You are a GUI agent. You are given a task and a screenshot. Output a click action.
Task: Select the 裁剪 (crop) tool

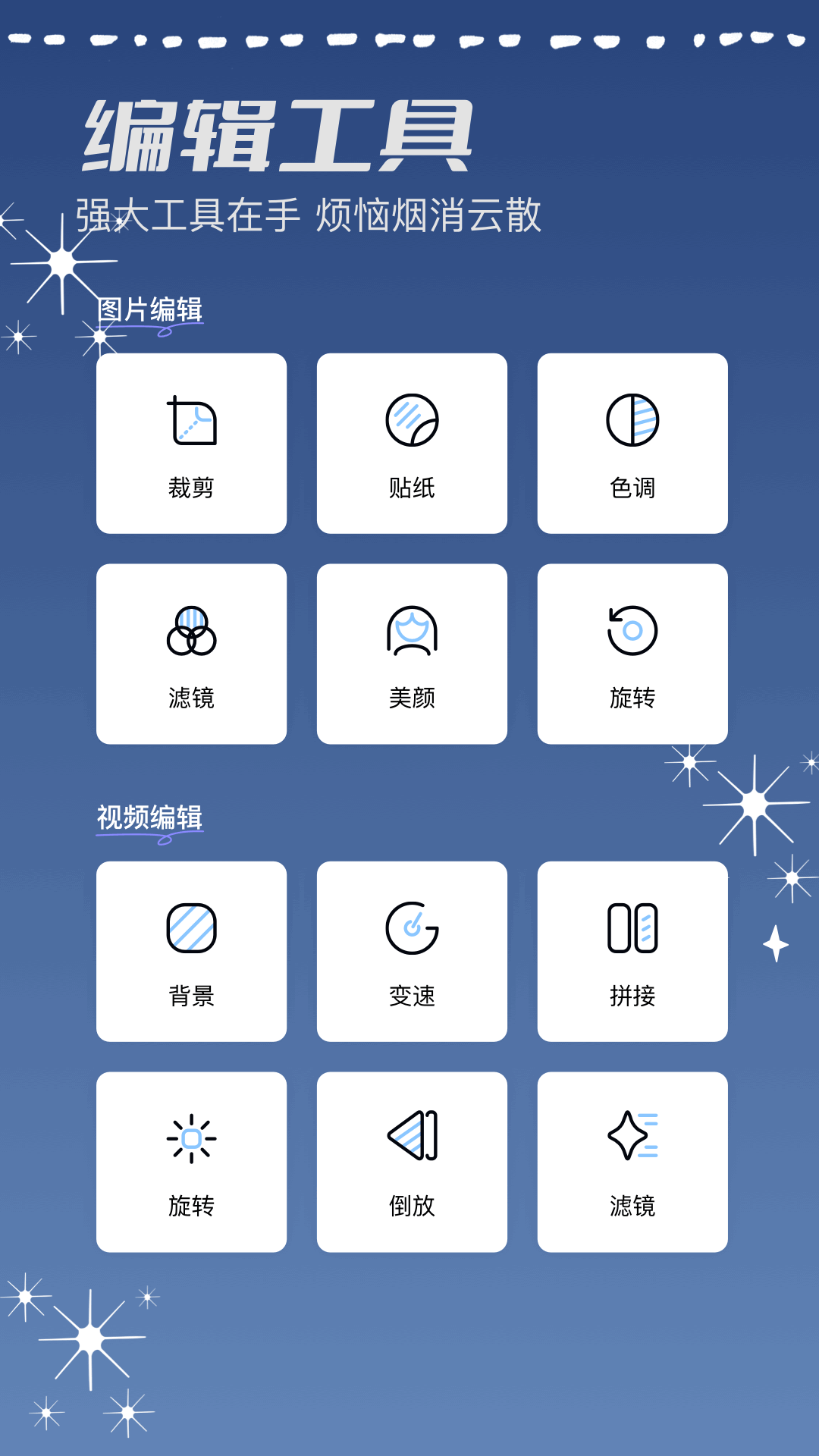[190, 442]
